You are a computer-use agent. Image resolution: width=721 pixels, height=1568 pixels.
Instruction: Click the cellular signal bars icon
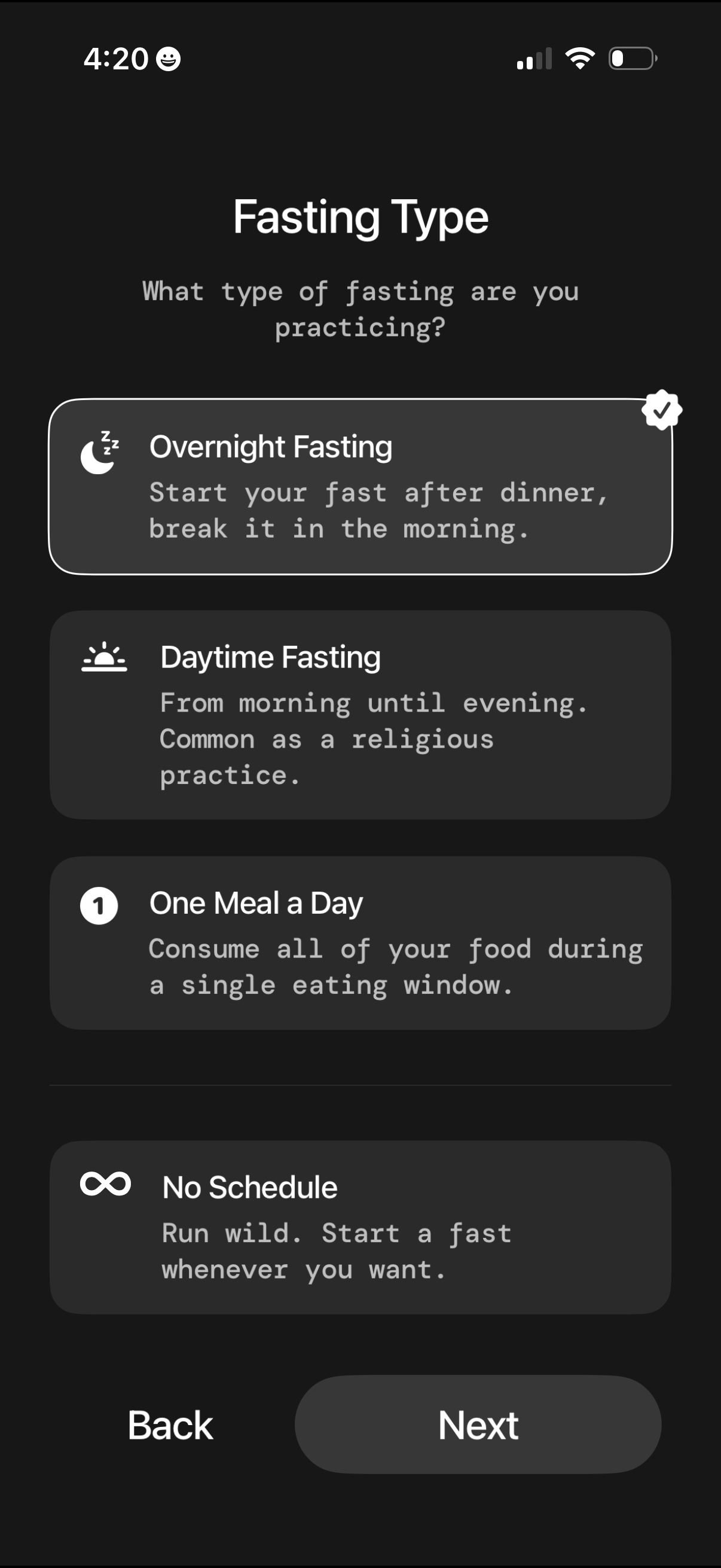tap(534, 58)
